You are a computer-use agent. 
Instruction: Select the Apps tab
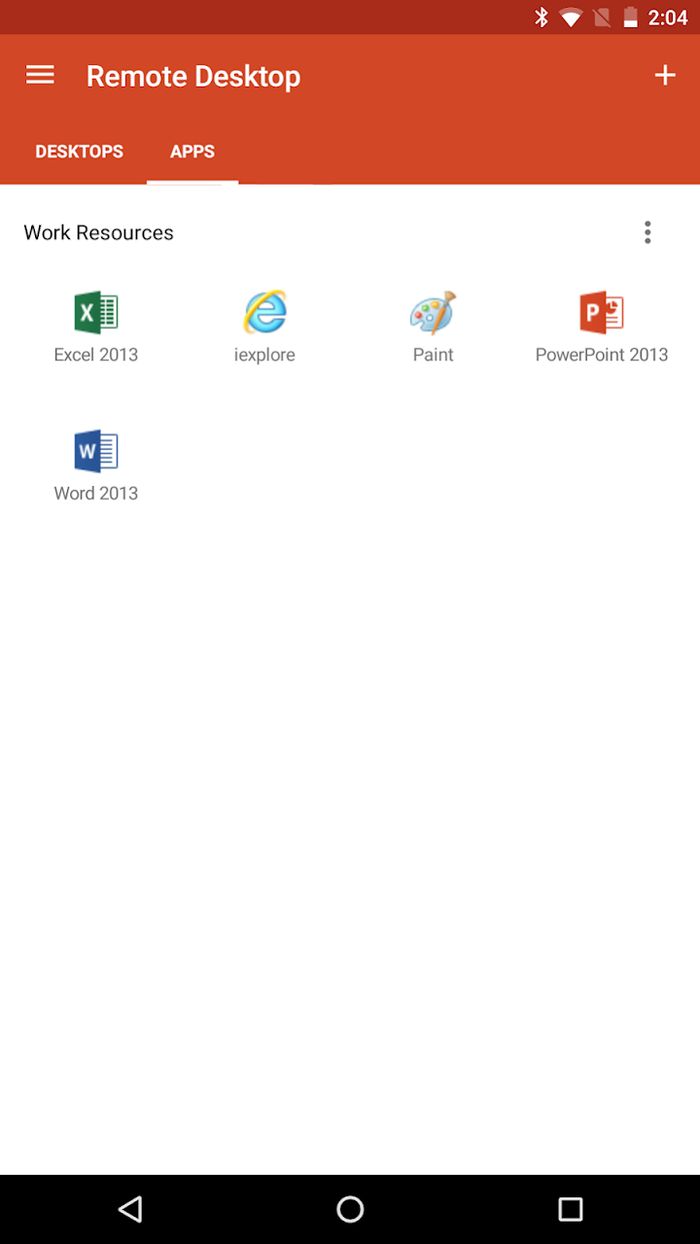192,152
